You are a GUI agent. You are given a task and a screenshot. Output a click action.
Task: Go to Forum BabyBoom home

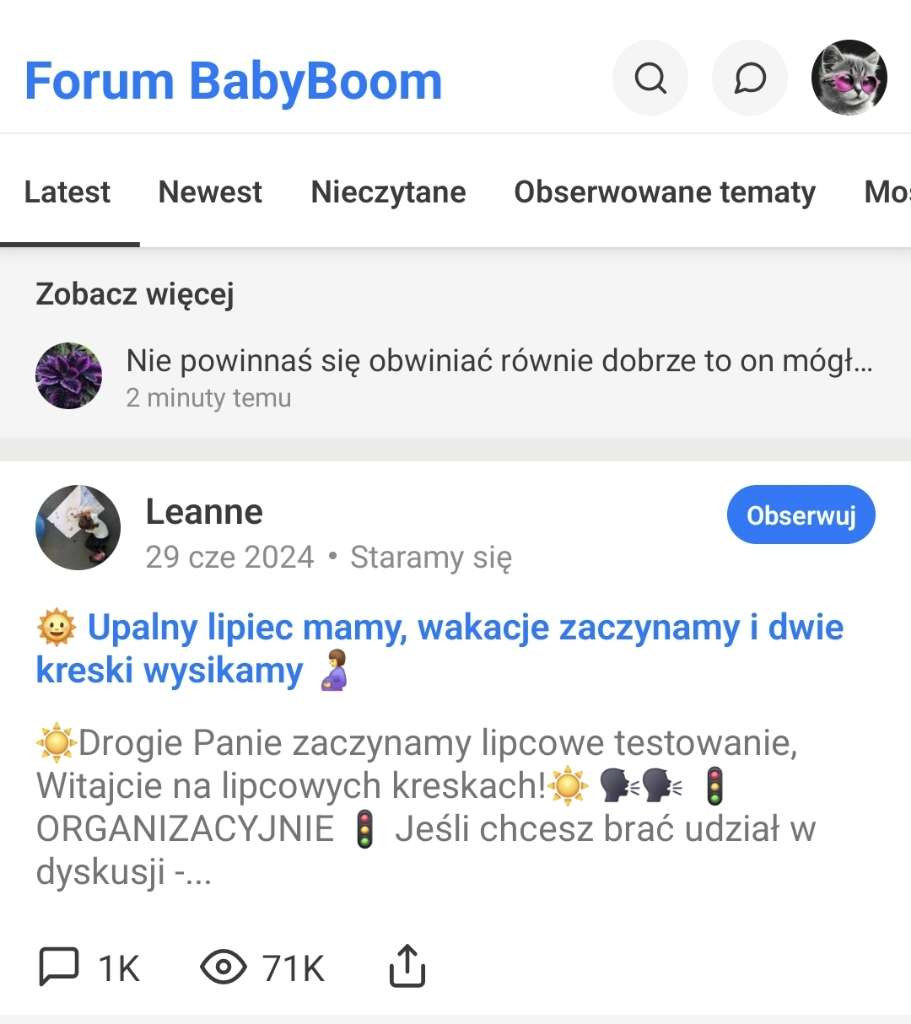pos(233,80)
